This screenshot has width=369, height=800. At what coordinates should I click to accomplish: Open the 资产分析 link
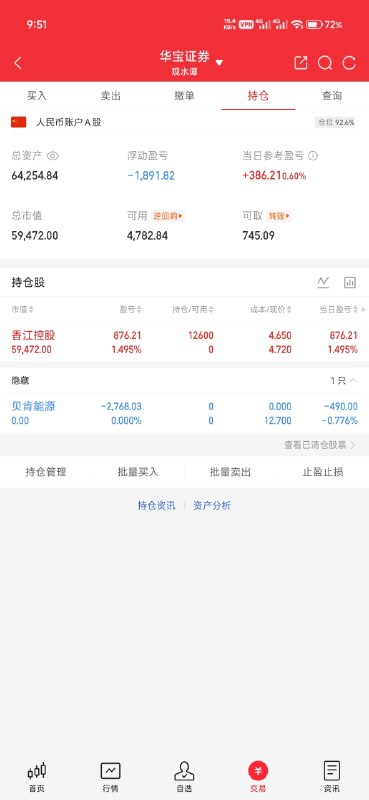click(x=212, y=506)
